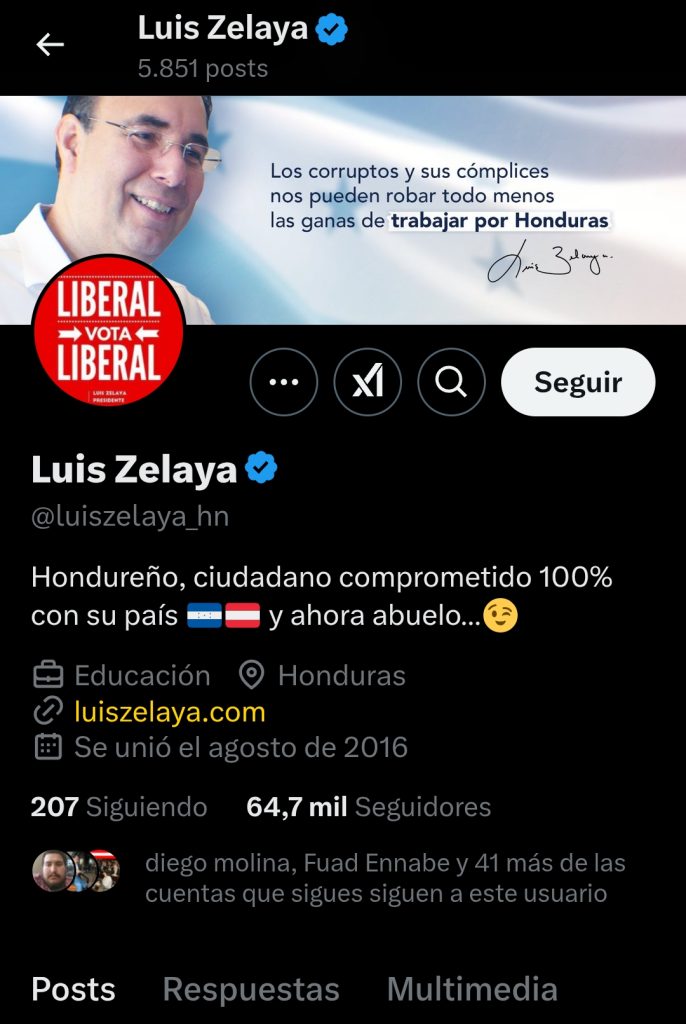Switch to the Respuestas tab

(x=251, y=990)
